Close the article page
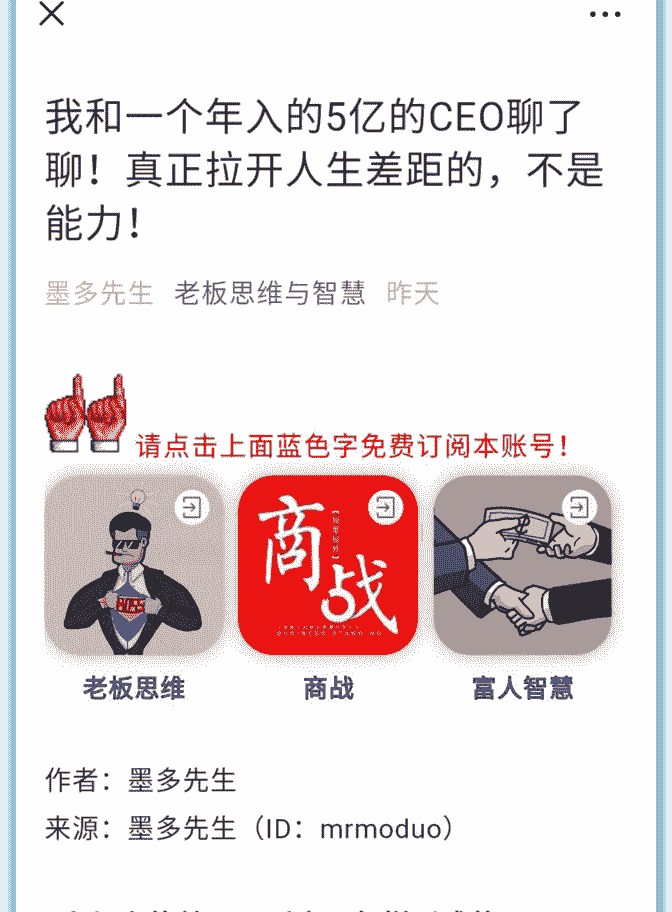 pyautogui.click(x=51, y=14)
